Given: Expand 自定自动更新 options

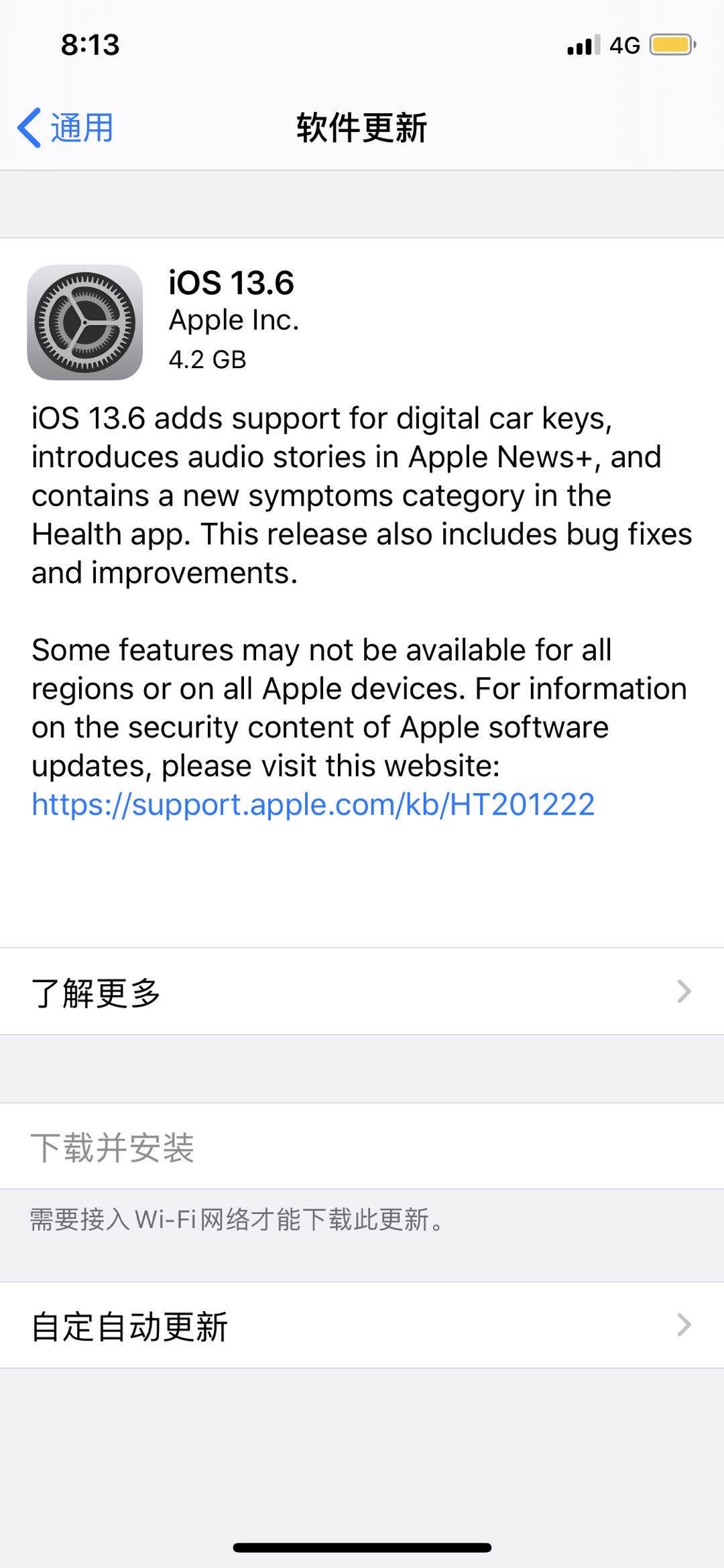Looking at the screenshot, I should tap(362, 1324).
